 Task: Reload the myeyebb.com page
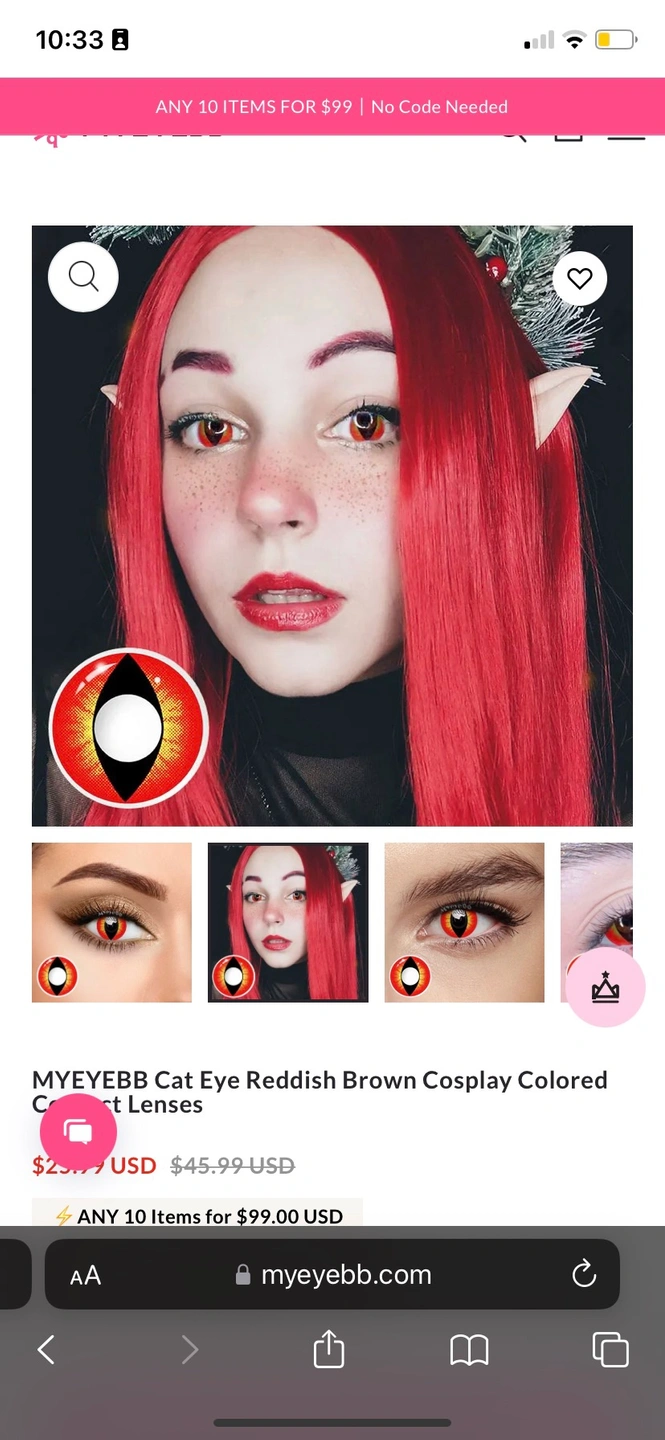(583, 1274)
